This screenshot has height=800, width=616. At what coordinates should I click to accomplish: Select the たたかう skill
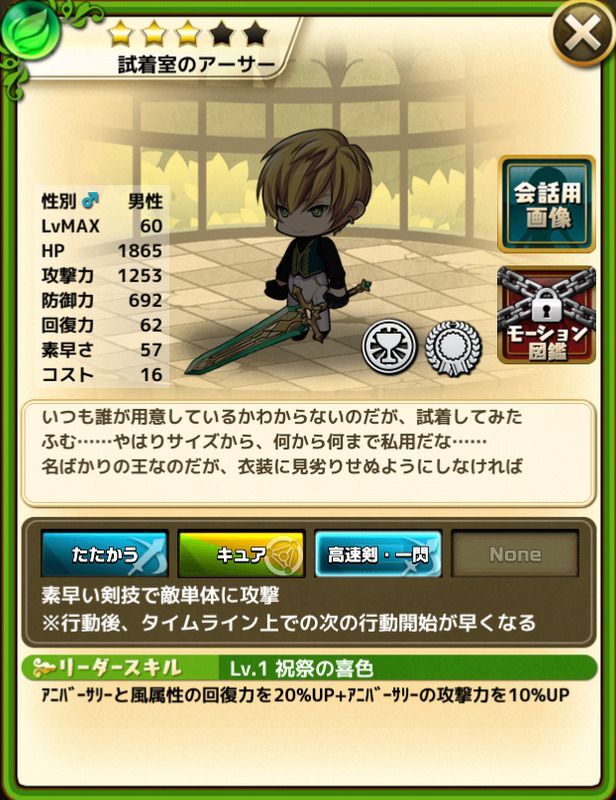click(x=104, y=553)
